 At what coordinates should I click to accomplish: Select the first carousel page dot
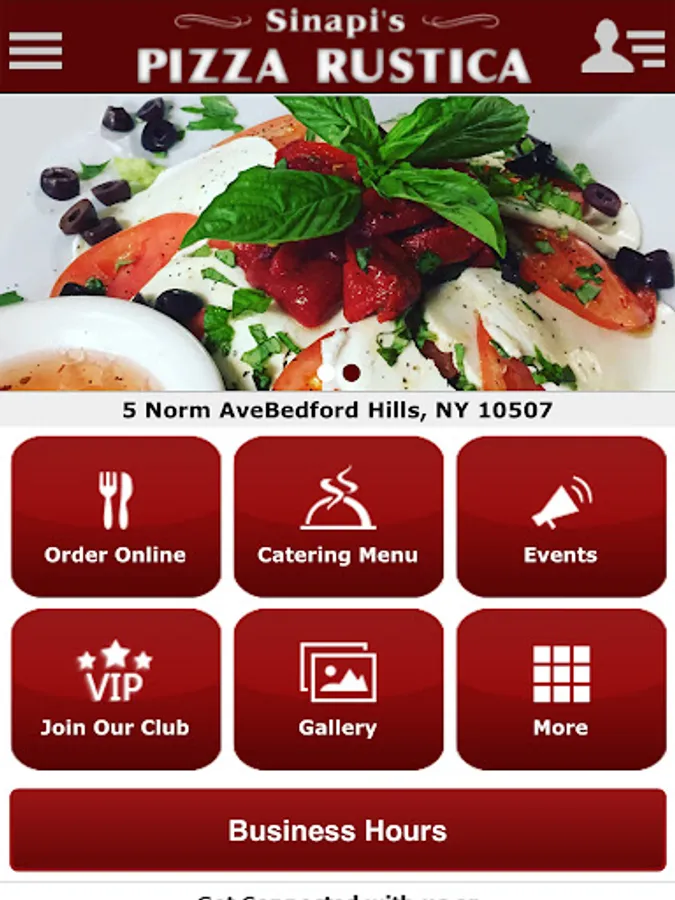326,373
